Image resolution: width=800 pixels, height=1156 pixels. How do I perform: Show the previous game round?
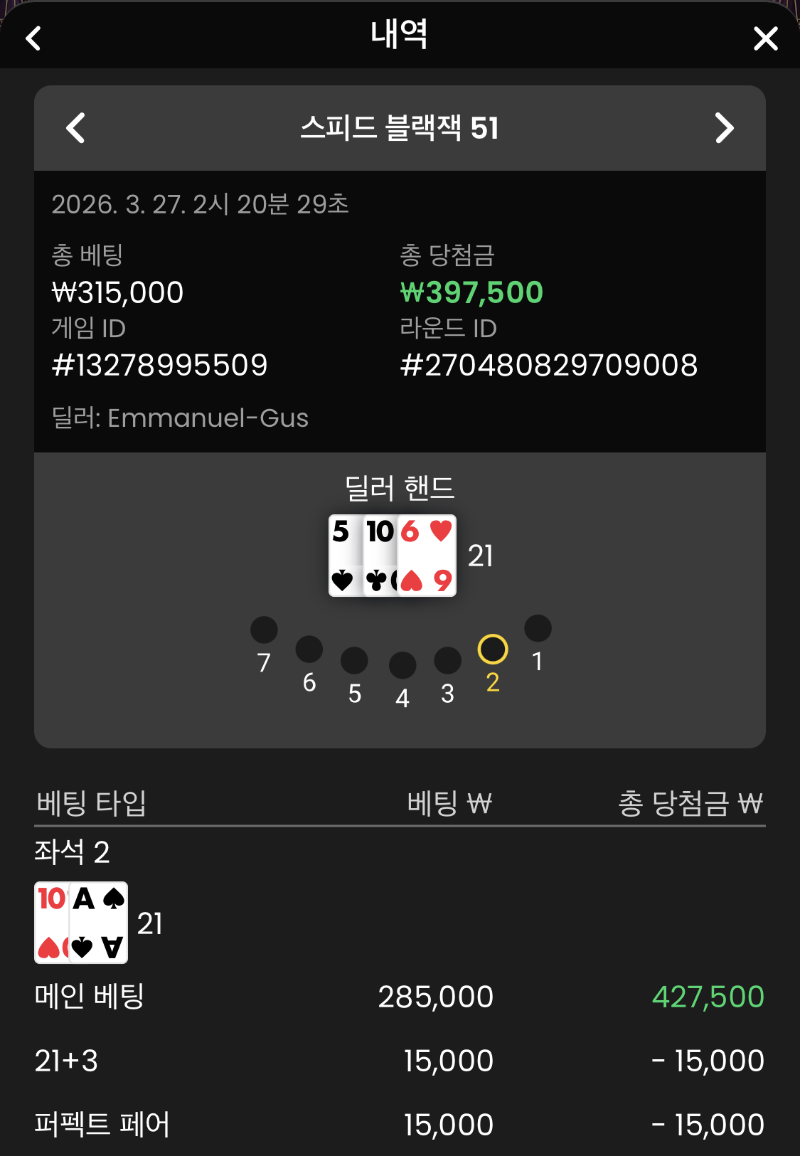76,128
